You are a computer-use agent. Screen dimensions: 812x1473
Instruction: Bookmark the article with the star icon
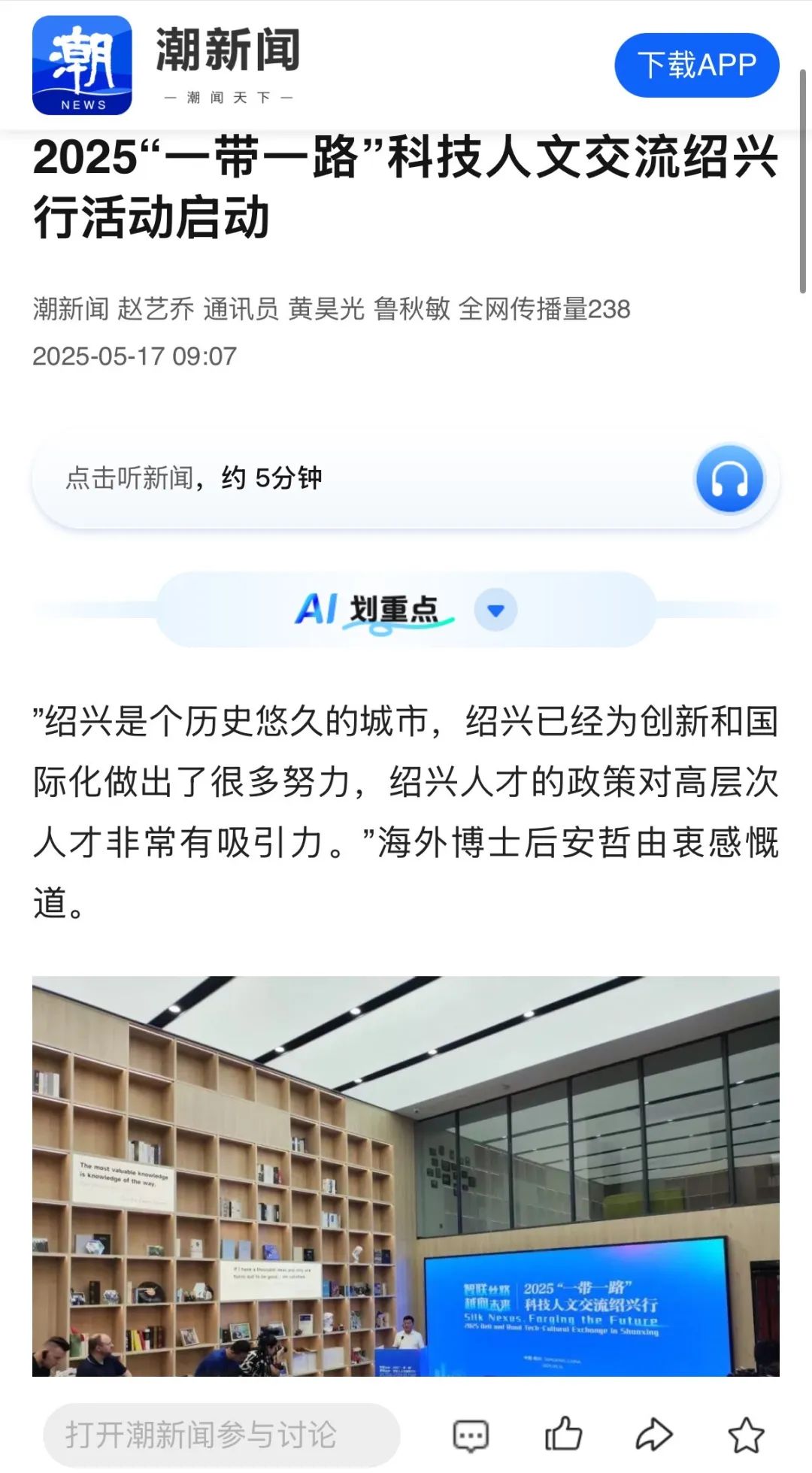pos(746,1435)
